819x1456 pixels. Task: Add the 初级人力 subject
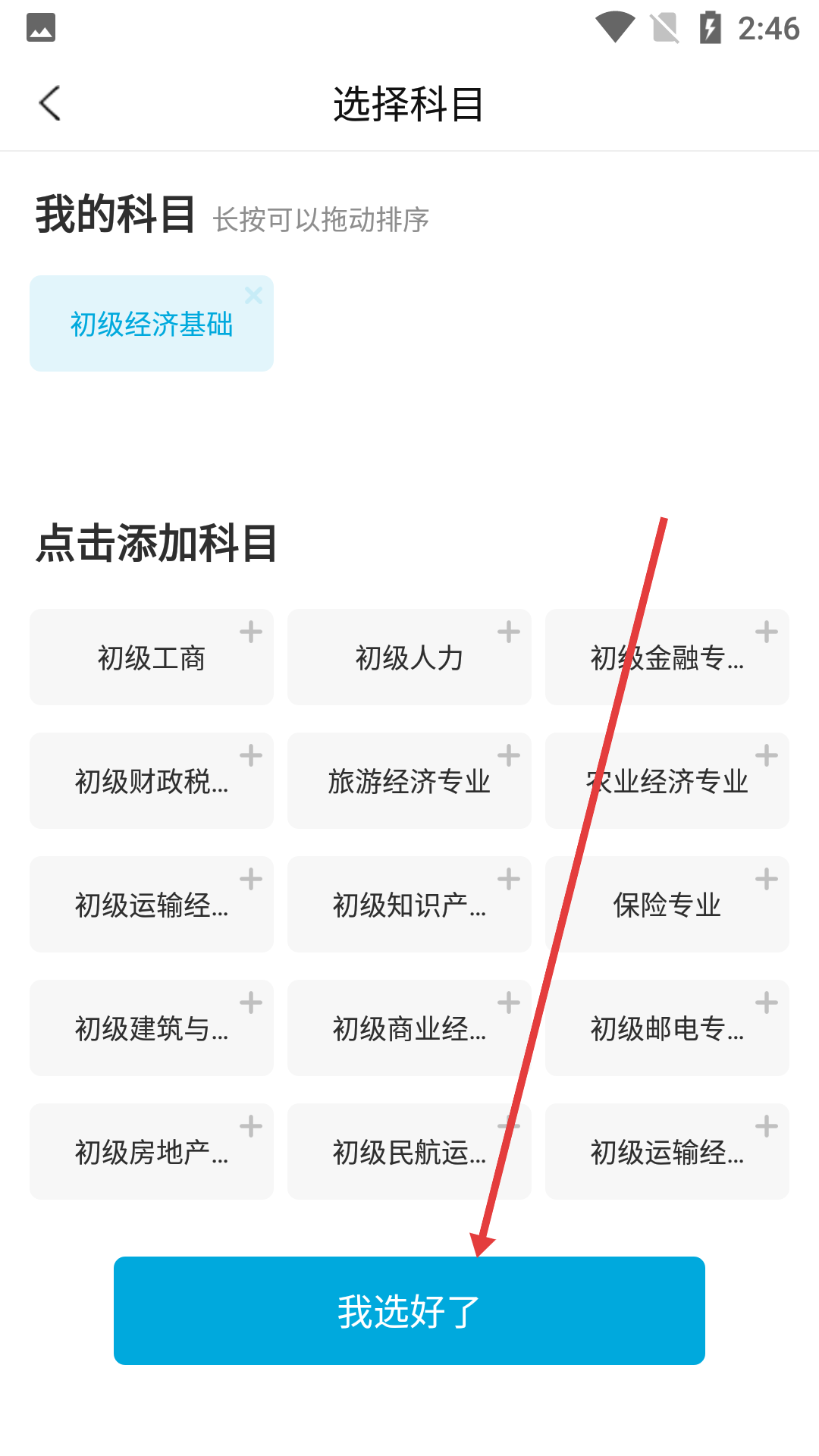[x=409, y=657]
